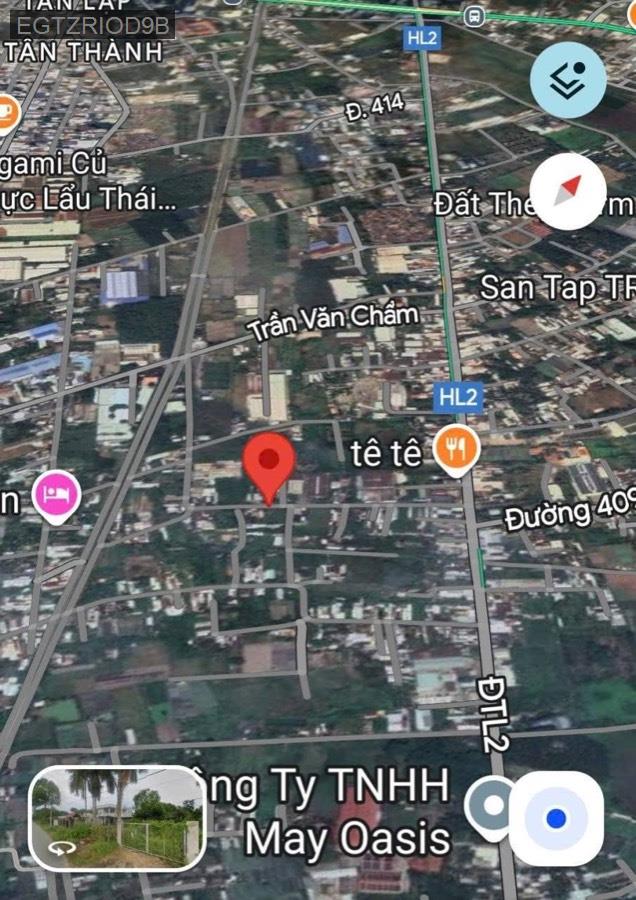The height and width of the screenshot is (900, 636).
Task: Center the map on my location
Action: click(x=556, y=818)
